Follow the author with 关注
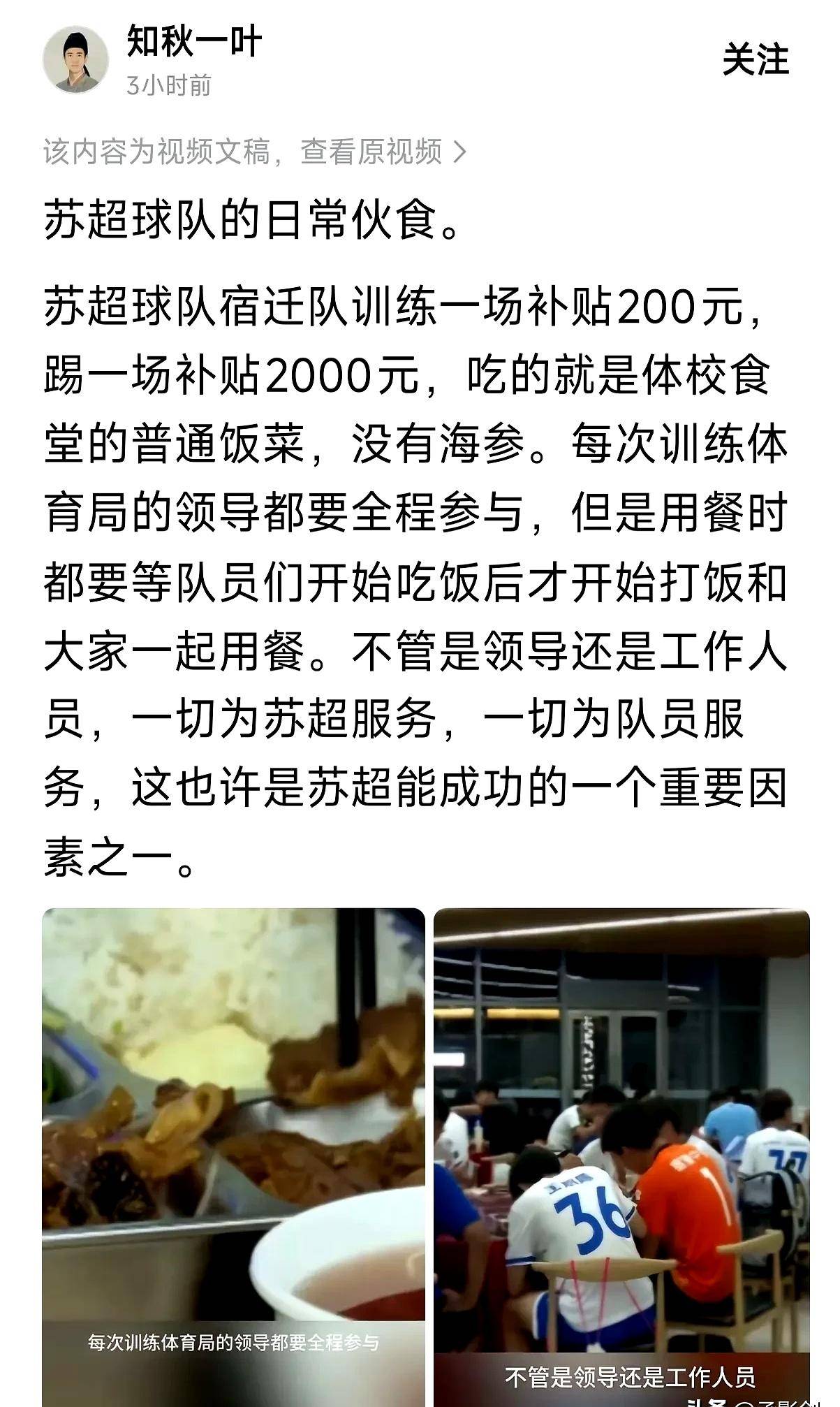The width and height of the screenshot is (840, 1407). point(755,59)
